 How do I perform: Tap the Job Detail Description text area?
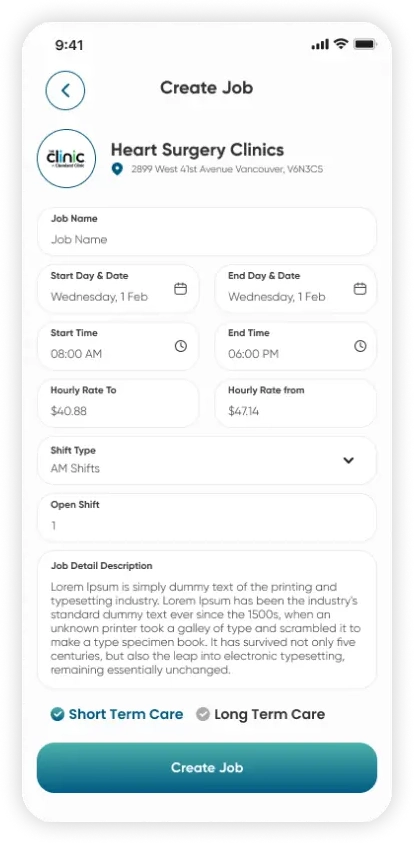tap(206, 619)
